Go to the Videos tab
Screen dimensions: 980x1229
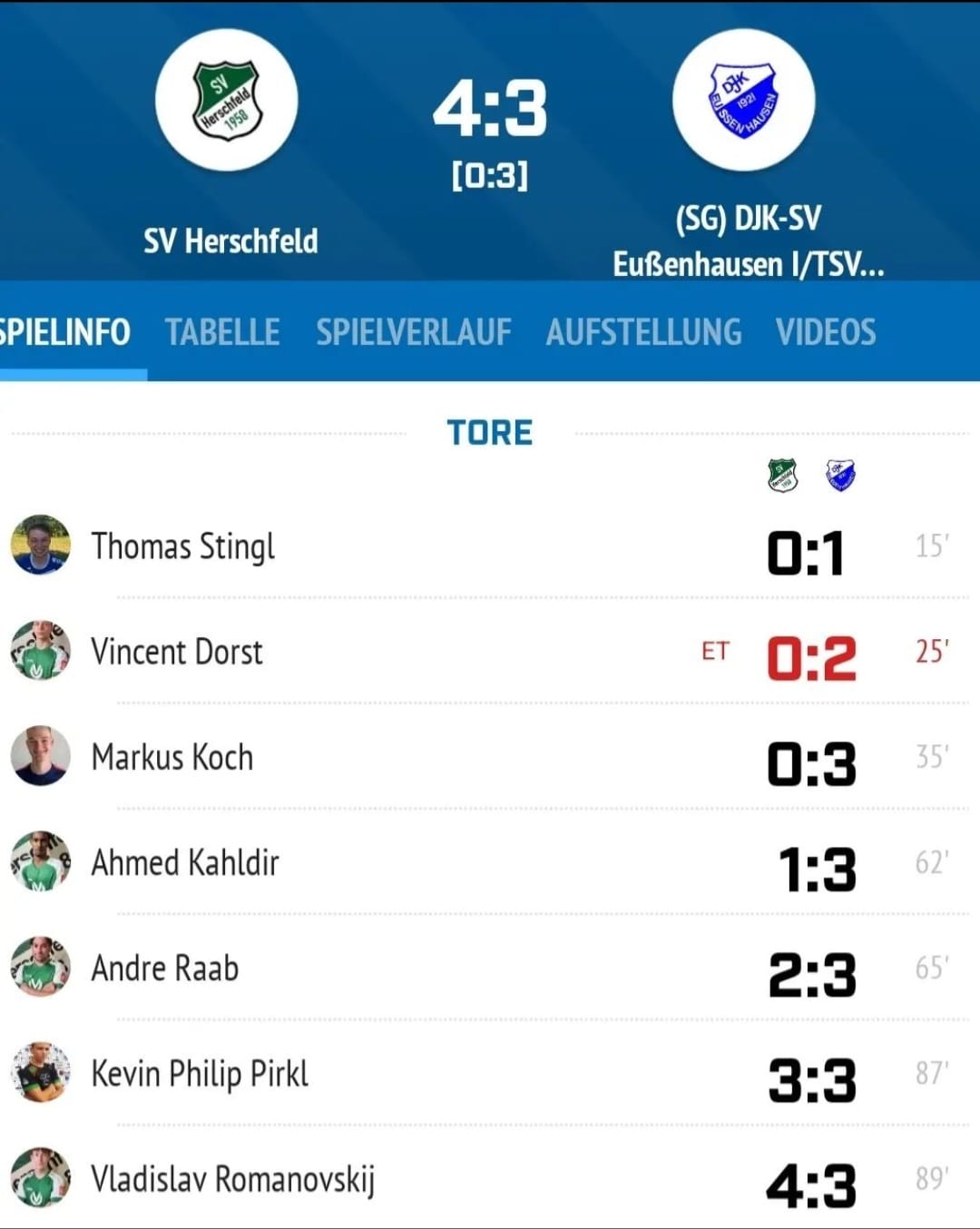pyautogui.click(x=826, y=332)
